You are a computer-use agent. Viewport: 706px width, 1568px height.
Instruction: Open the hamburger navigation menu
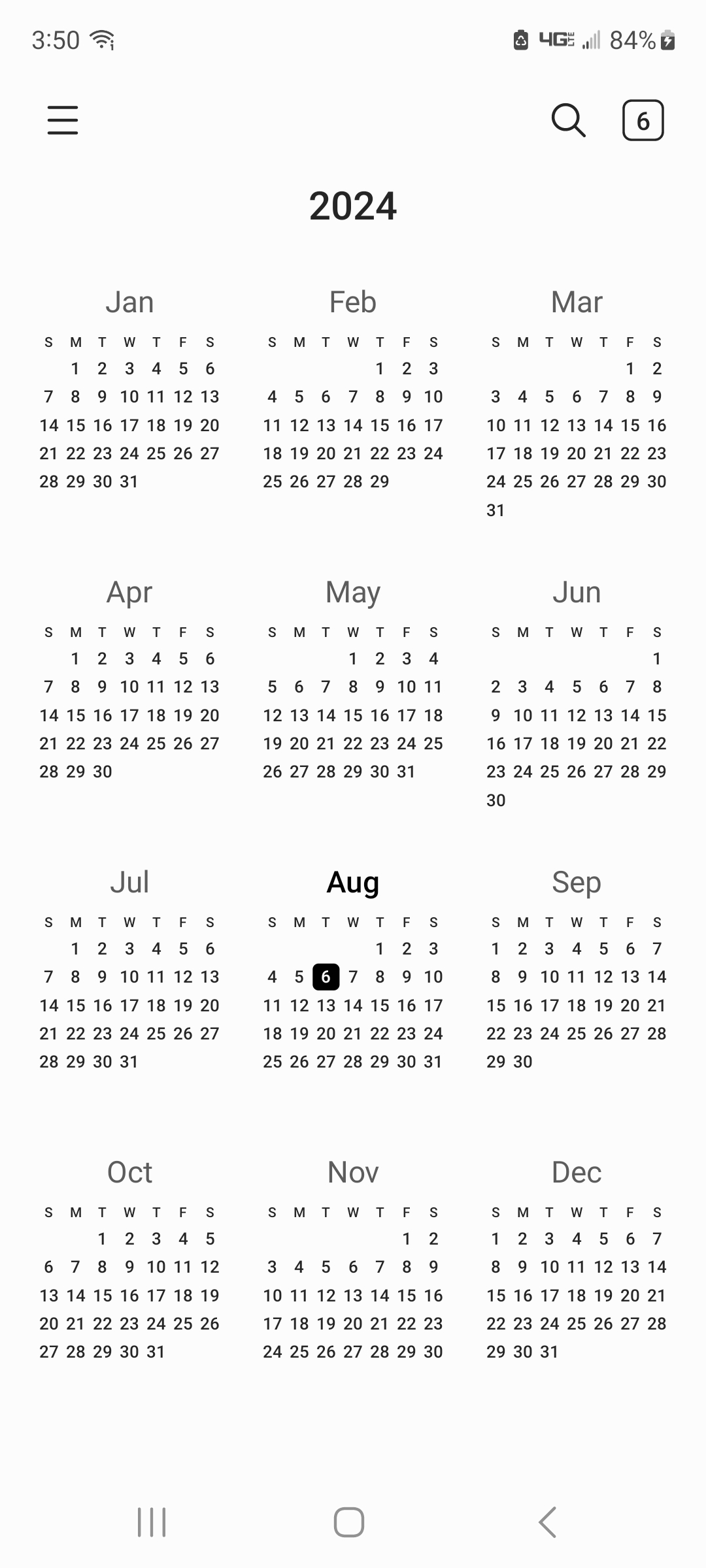click(63, 120)
